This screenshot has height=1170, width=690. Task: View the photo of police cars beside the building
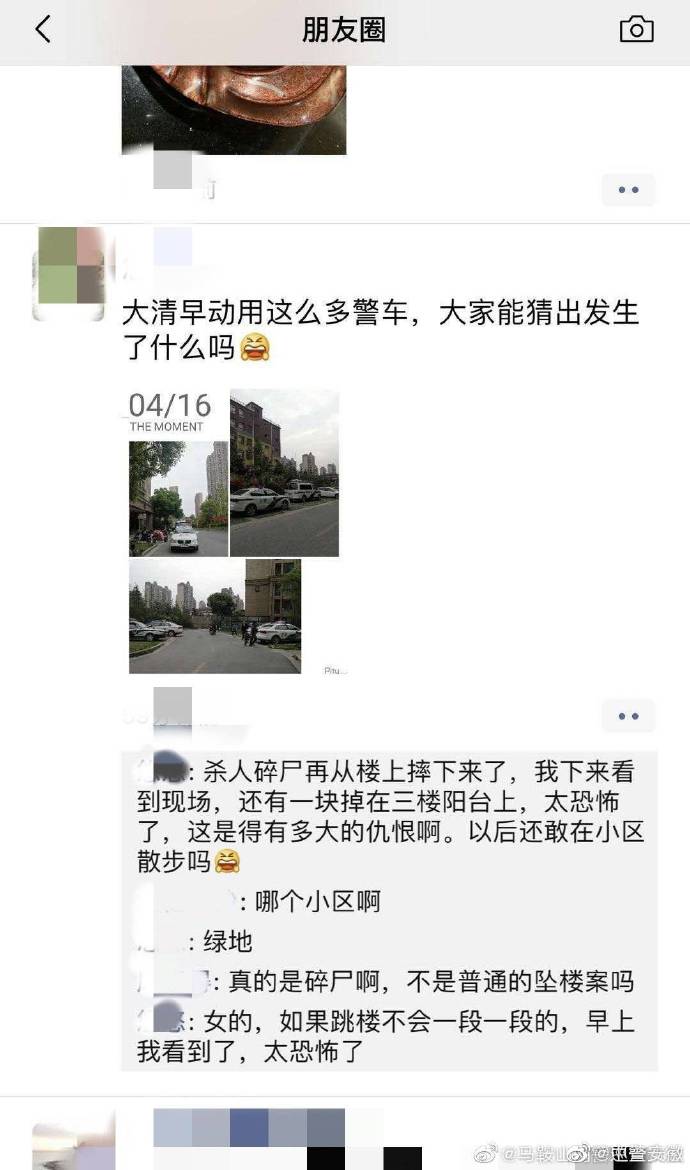click(x=284, y=473)
